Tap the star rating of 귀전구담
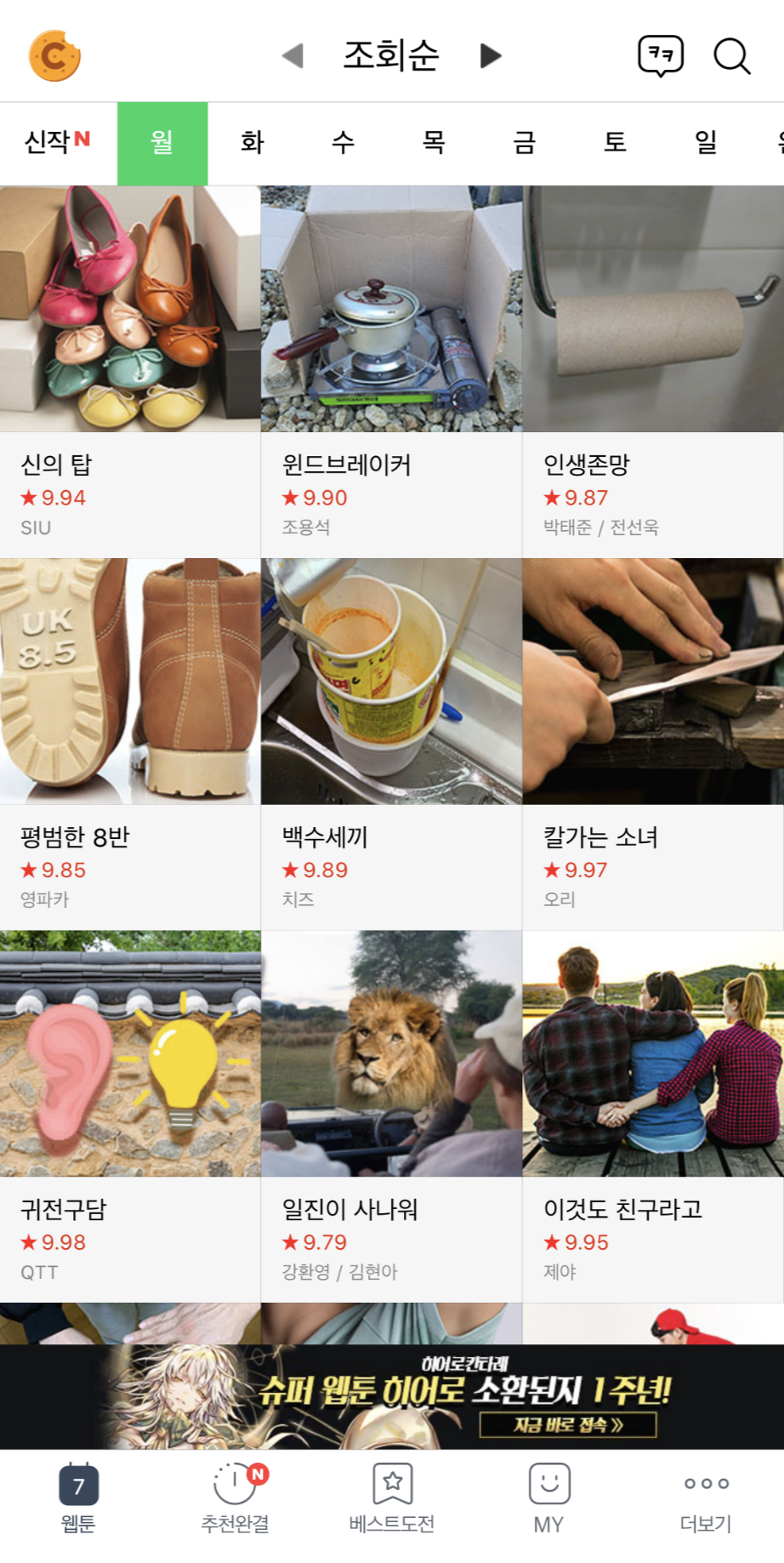The width and height of the screenshot is (784, 1563). (x=53, y=1241)
